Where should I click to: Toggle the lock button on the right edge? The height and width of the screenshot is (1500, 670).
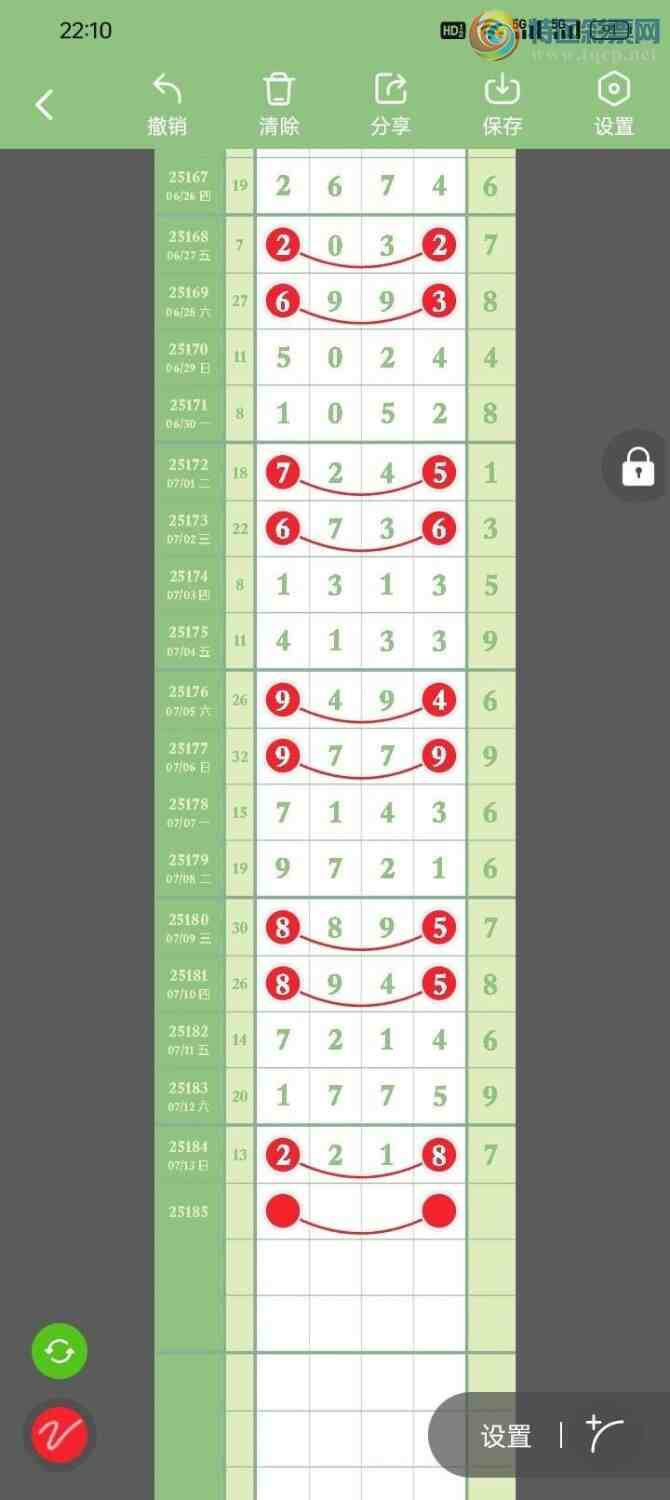637,466
